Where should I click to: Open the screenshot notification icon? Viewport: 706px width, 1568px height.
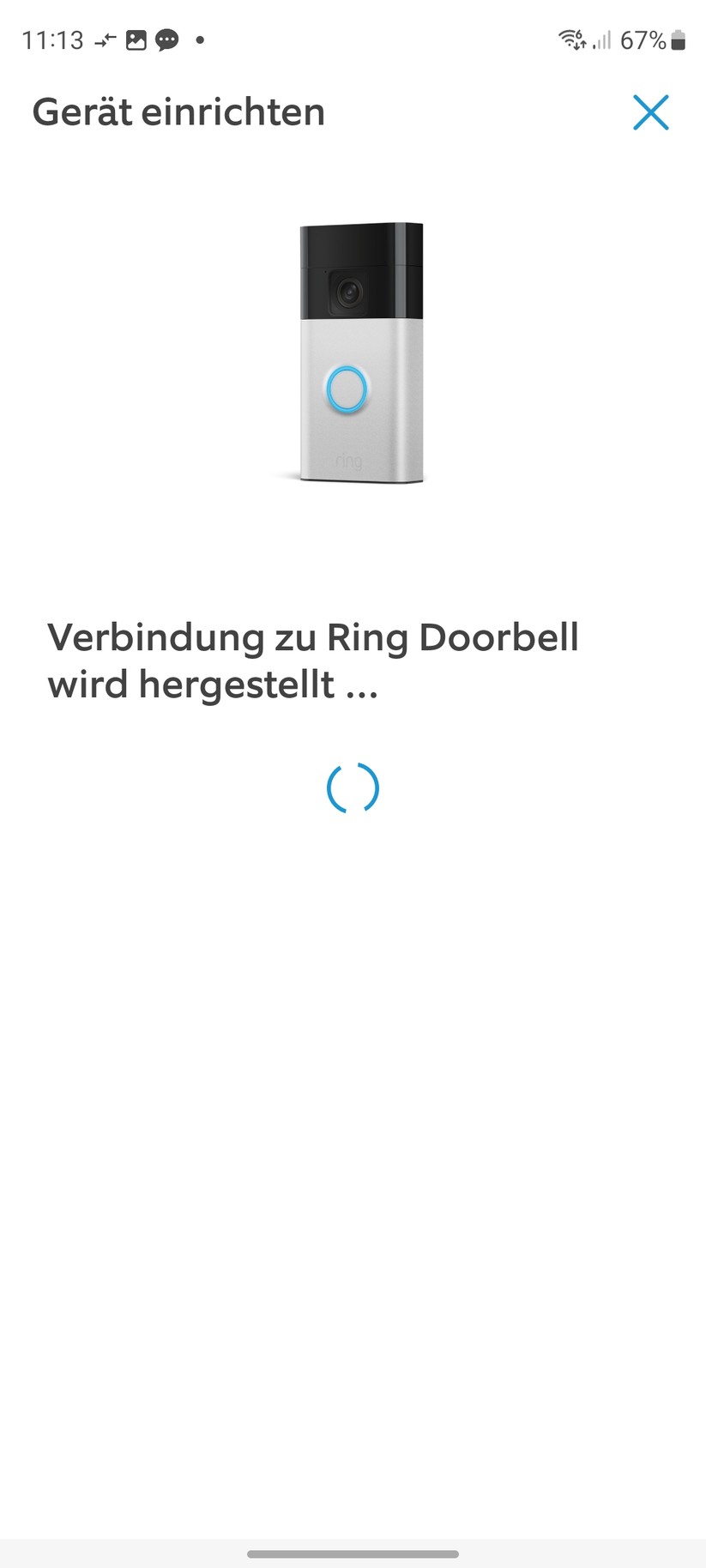pyautogui.click(x=137, y=40)
